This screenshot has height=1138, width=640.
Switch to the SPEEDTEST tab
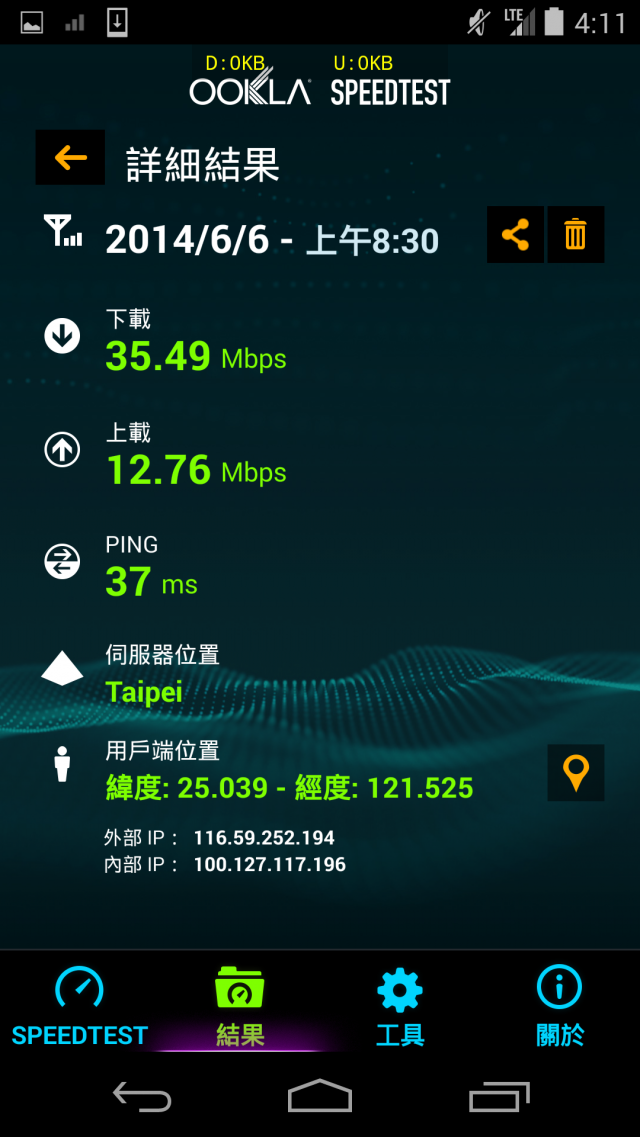point(80,1006)
